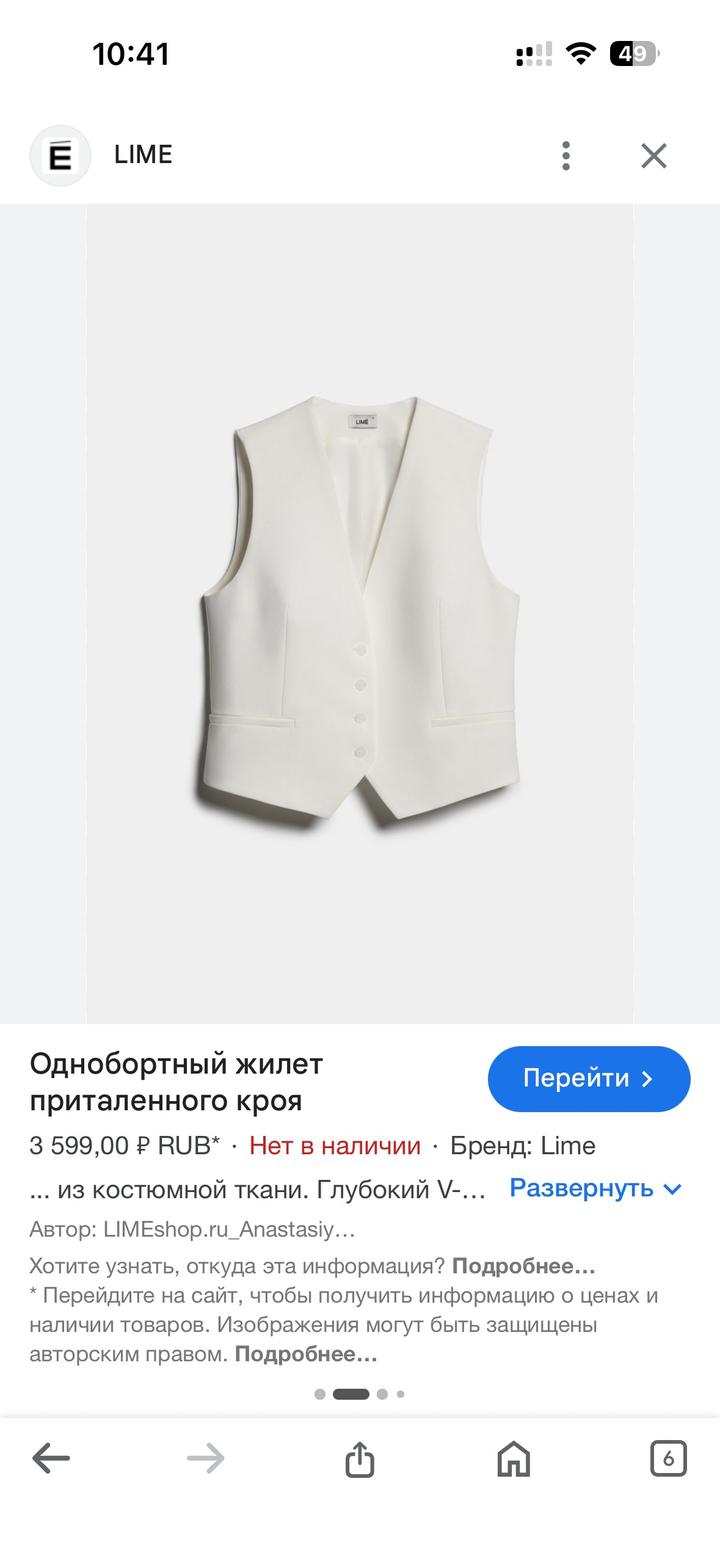Open Подробнее link about image copyright
The image size is (720, 1561).
pyautogui.click(x=306, y=1354)
